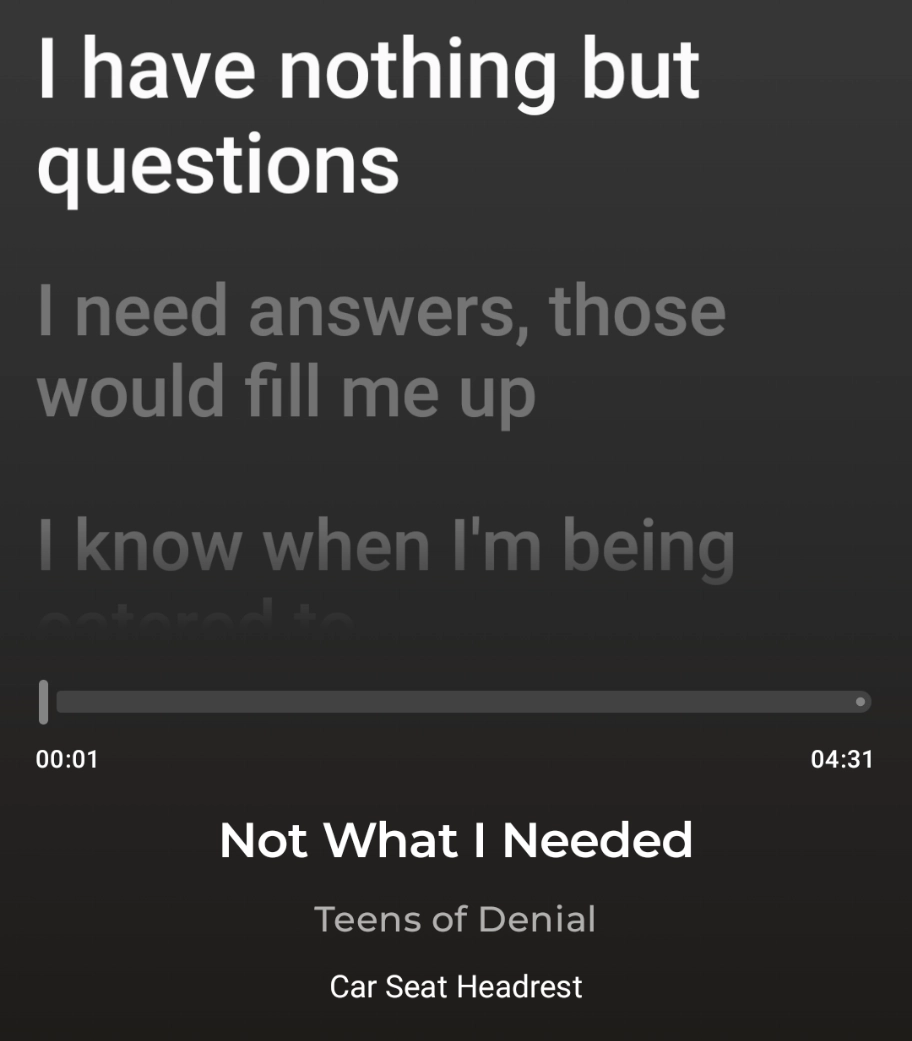Viewport: 912px width, 1041px height.
Task: Select the lyric 'I need answers, those would fill me up'
Action: (x=384, y=350)
